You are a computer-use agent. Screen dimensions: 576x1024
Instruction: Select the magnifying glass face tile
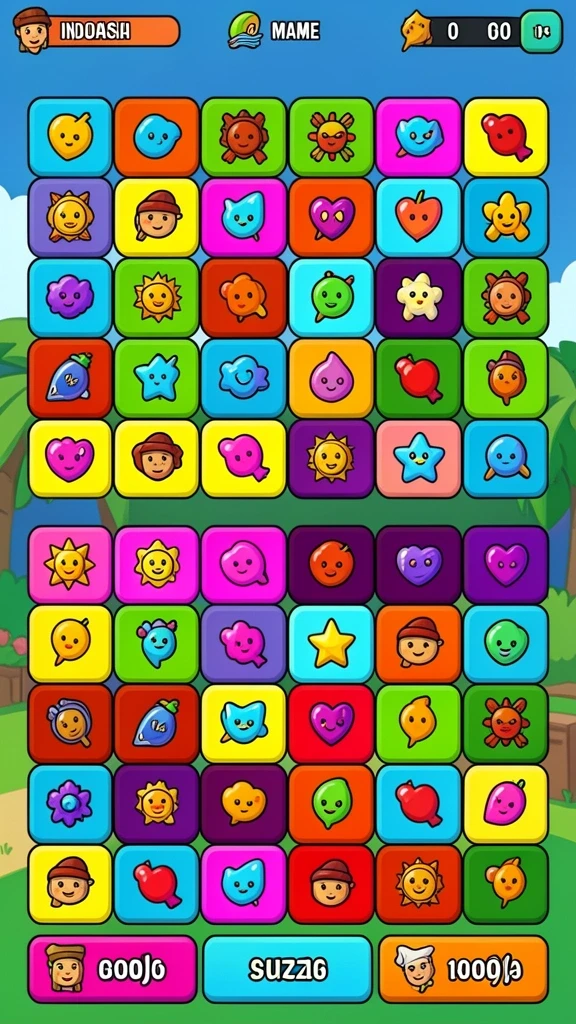point(70,724)
